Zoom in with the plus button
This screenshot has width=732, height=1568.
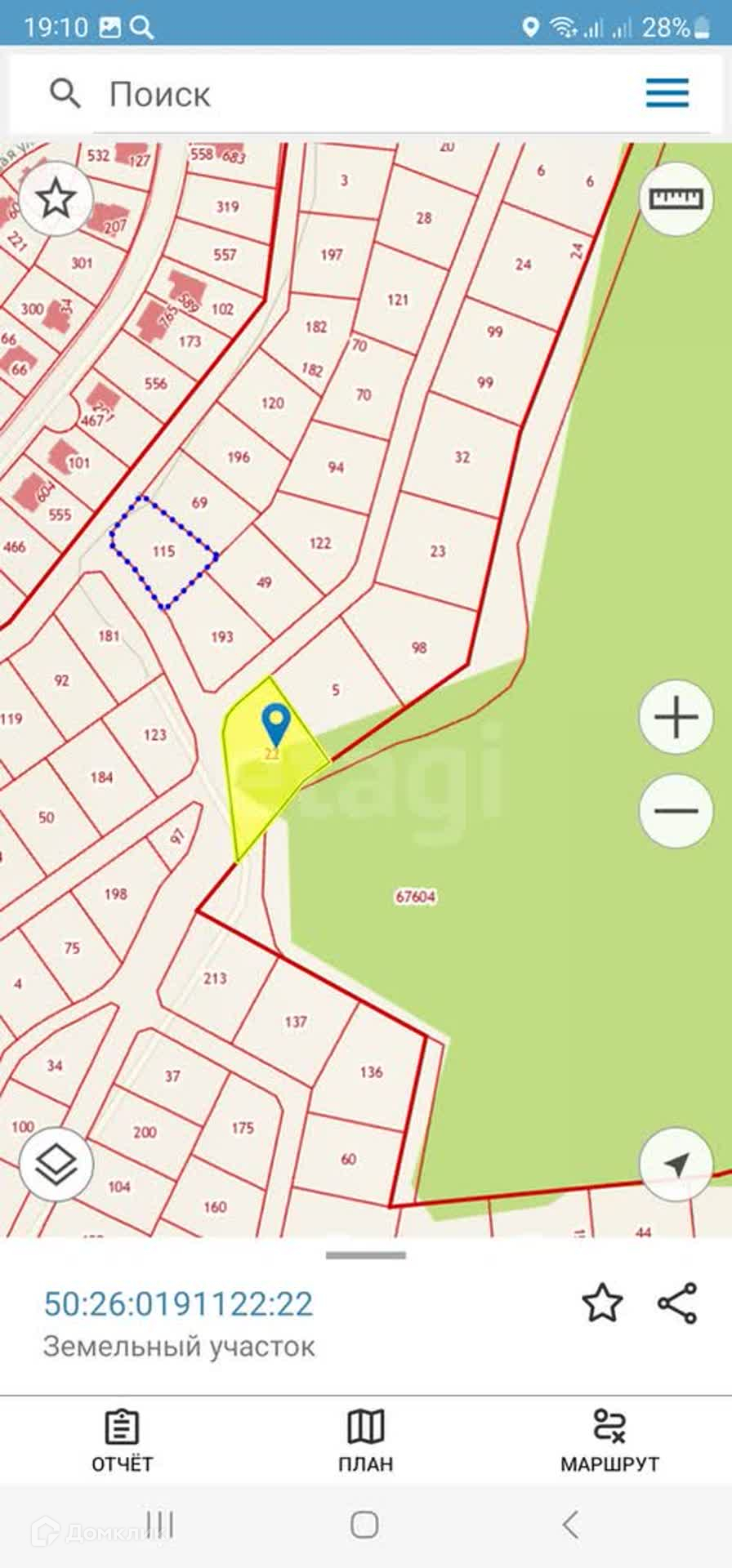(x=676, y=718)
